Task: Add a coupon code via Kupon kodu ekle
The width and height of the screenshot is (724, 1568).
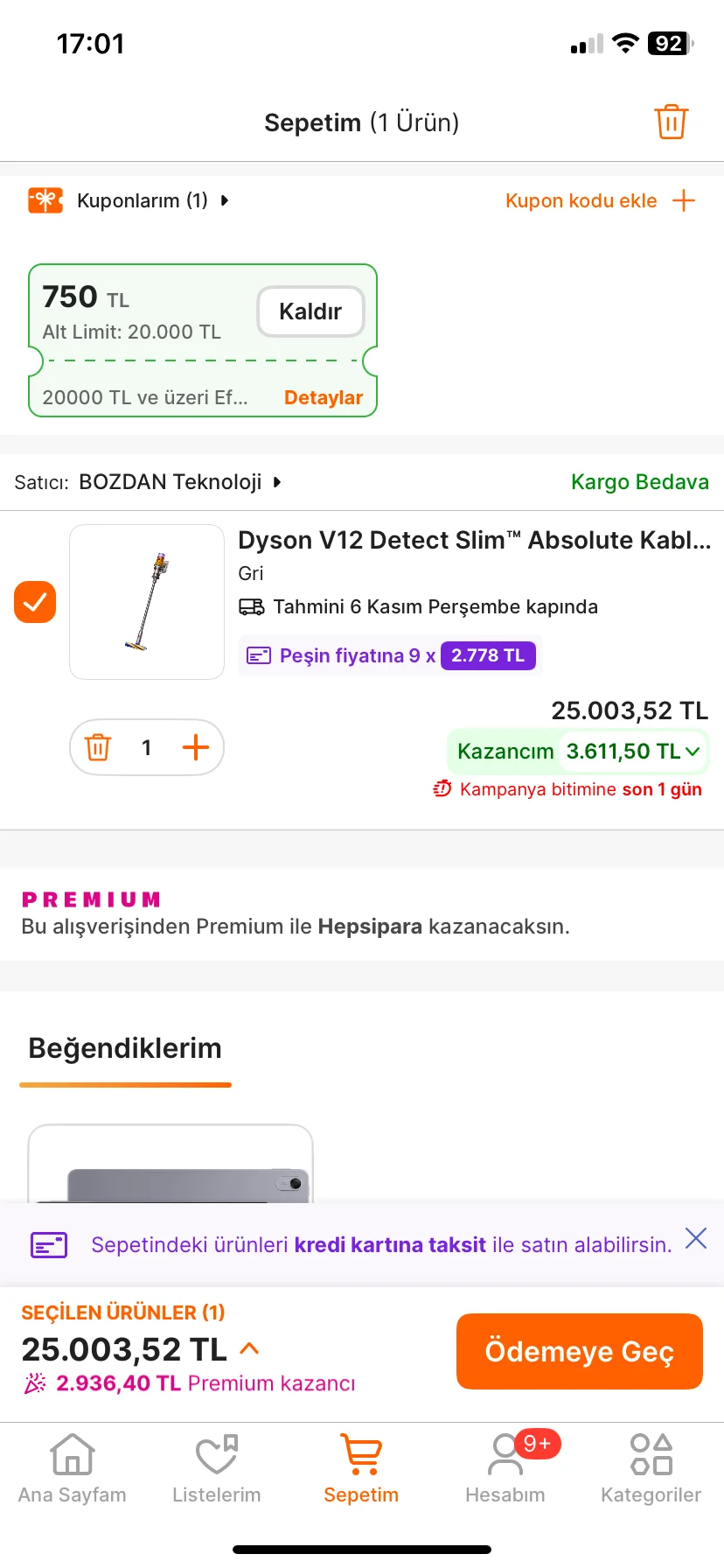Action: coord(600,200)
